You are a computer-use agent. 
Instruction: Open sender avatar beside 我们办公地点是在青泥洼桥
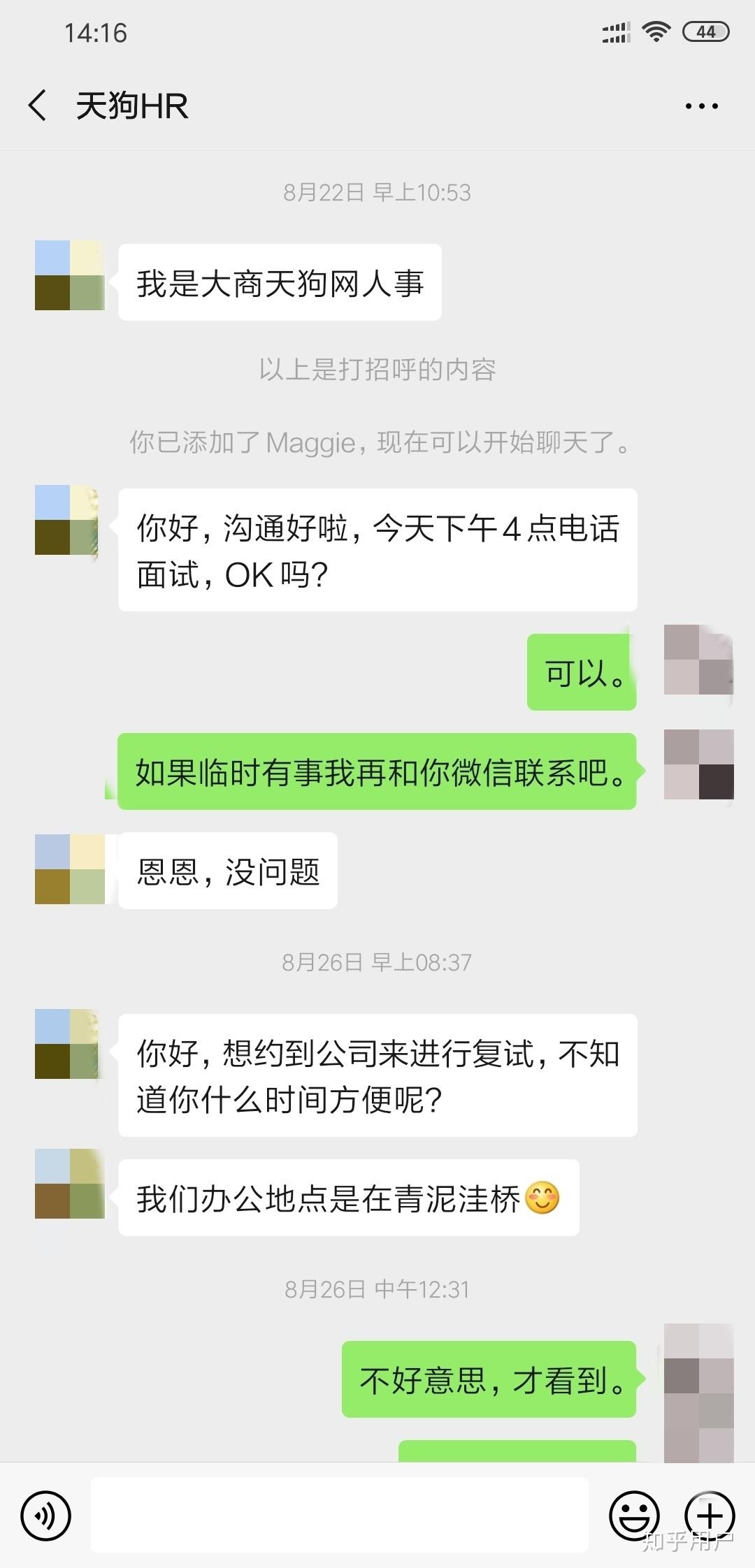(69, 1184)
